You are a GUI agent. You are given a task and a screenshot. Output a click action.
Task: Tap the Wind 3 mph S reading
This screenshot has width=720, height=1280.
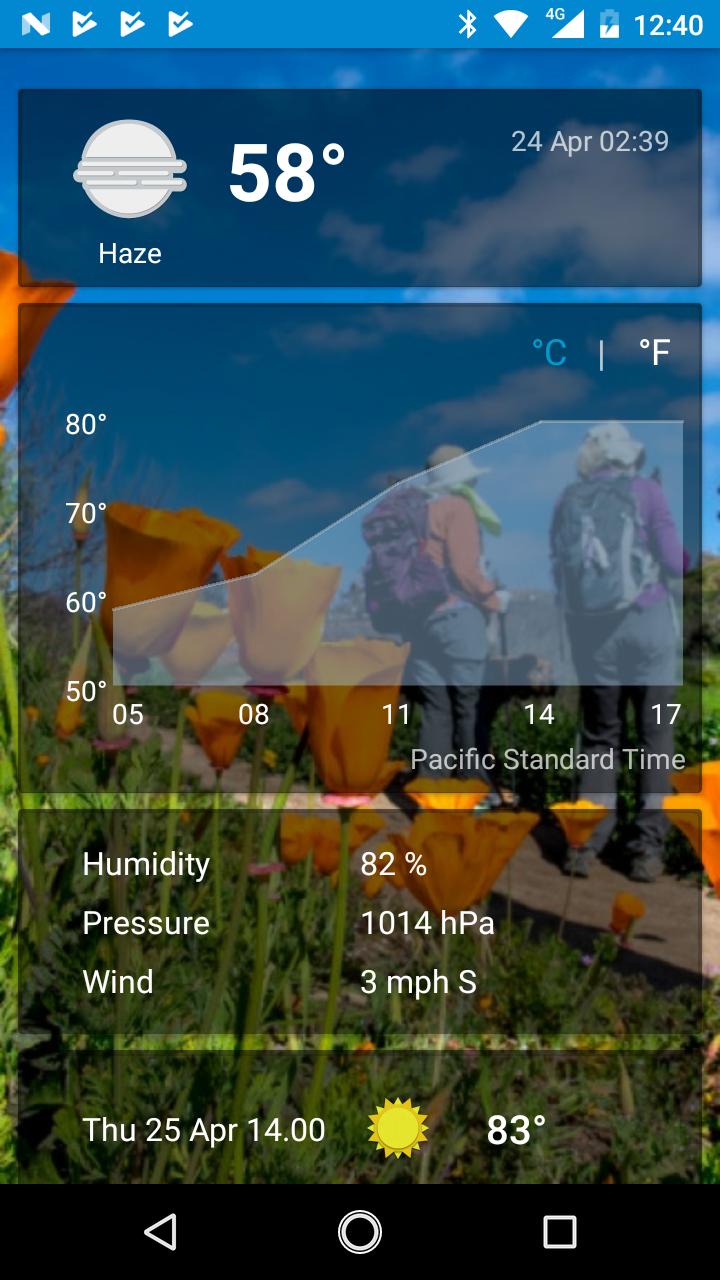pyautogui.click(x=250, y=981)
